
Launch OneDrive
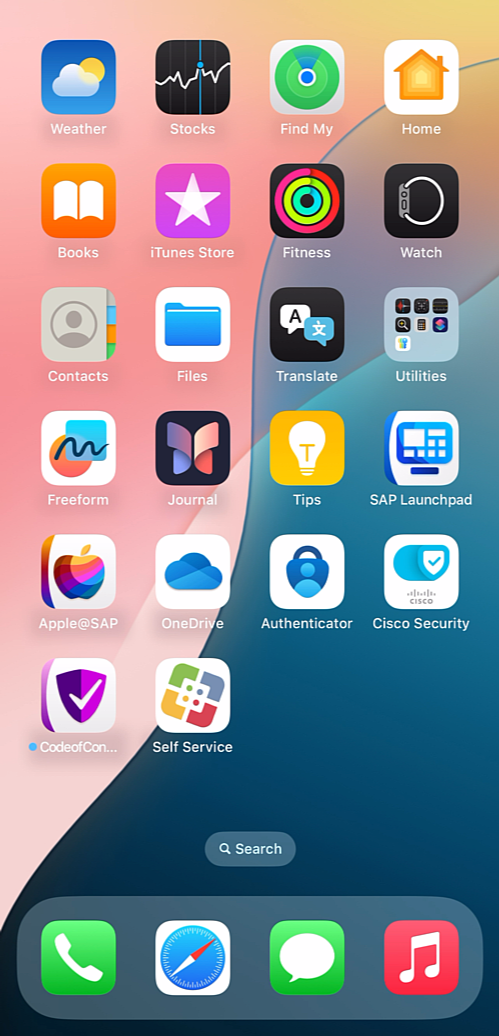[x=192, y=572]
